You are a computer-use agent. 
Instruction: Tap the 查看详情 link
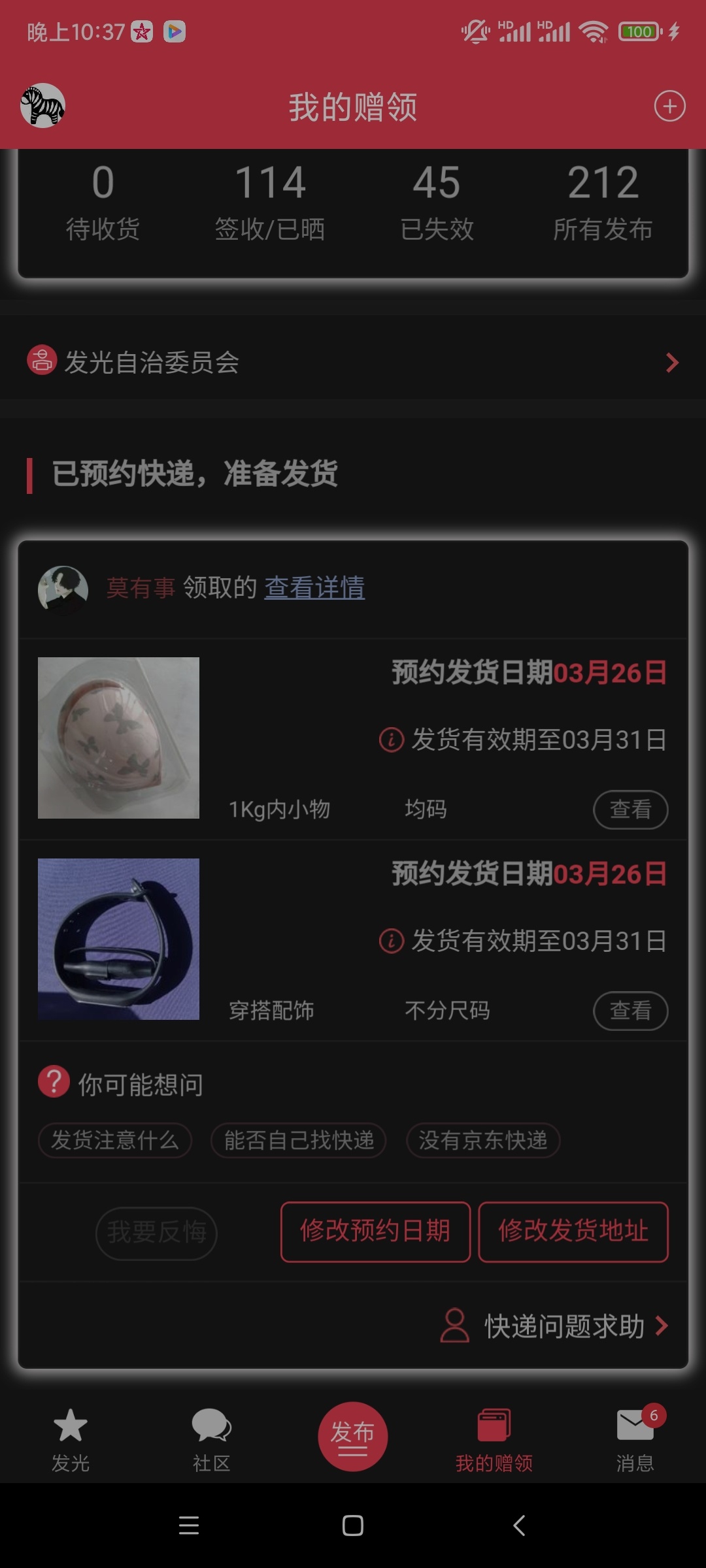314,587
